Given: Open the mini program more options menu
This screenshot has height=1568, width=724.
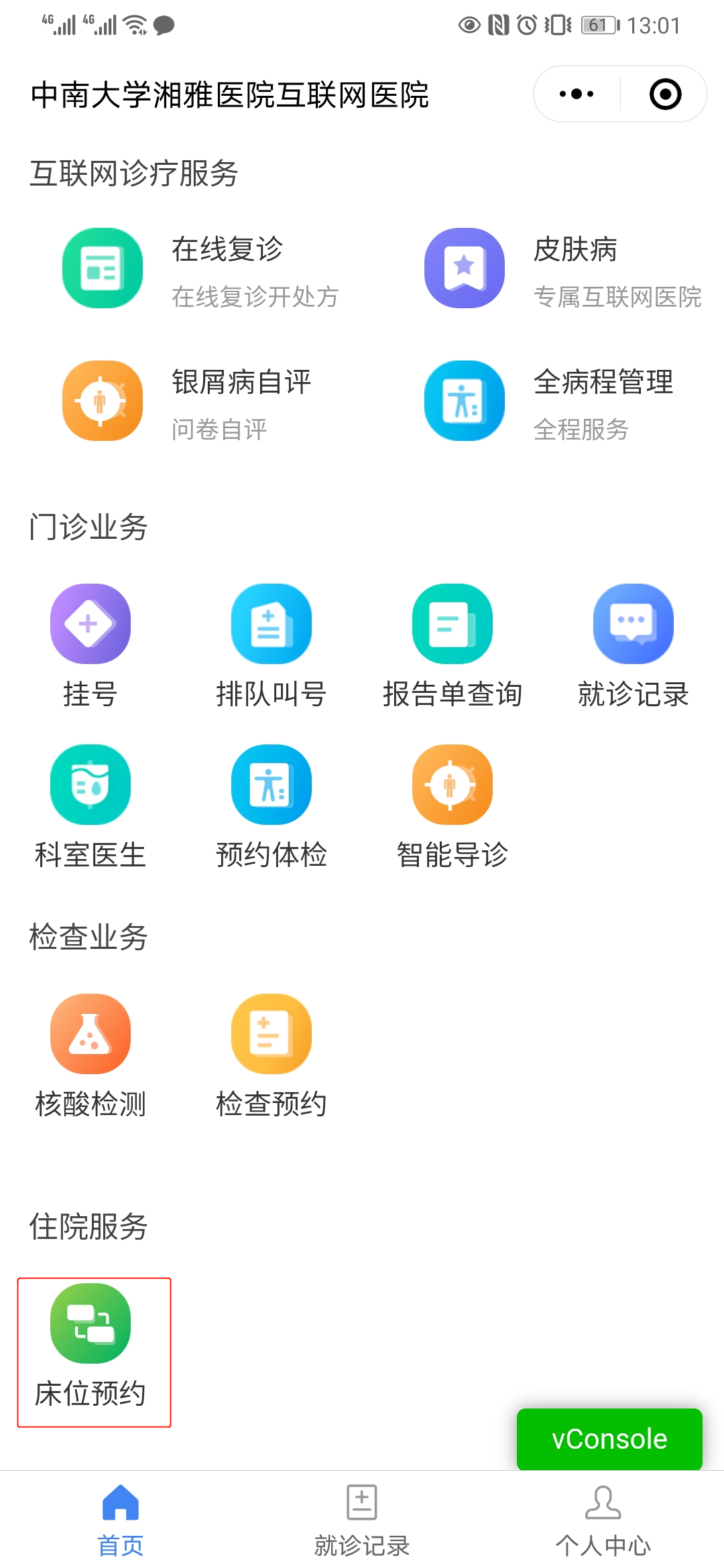Looking at the screenshot, I should (x=577, y=94).
